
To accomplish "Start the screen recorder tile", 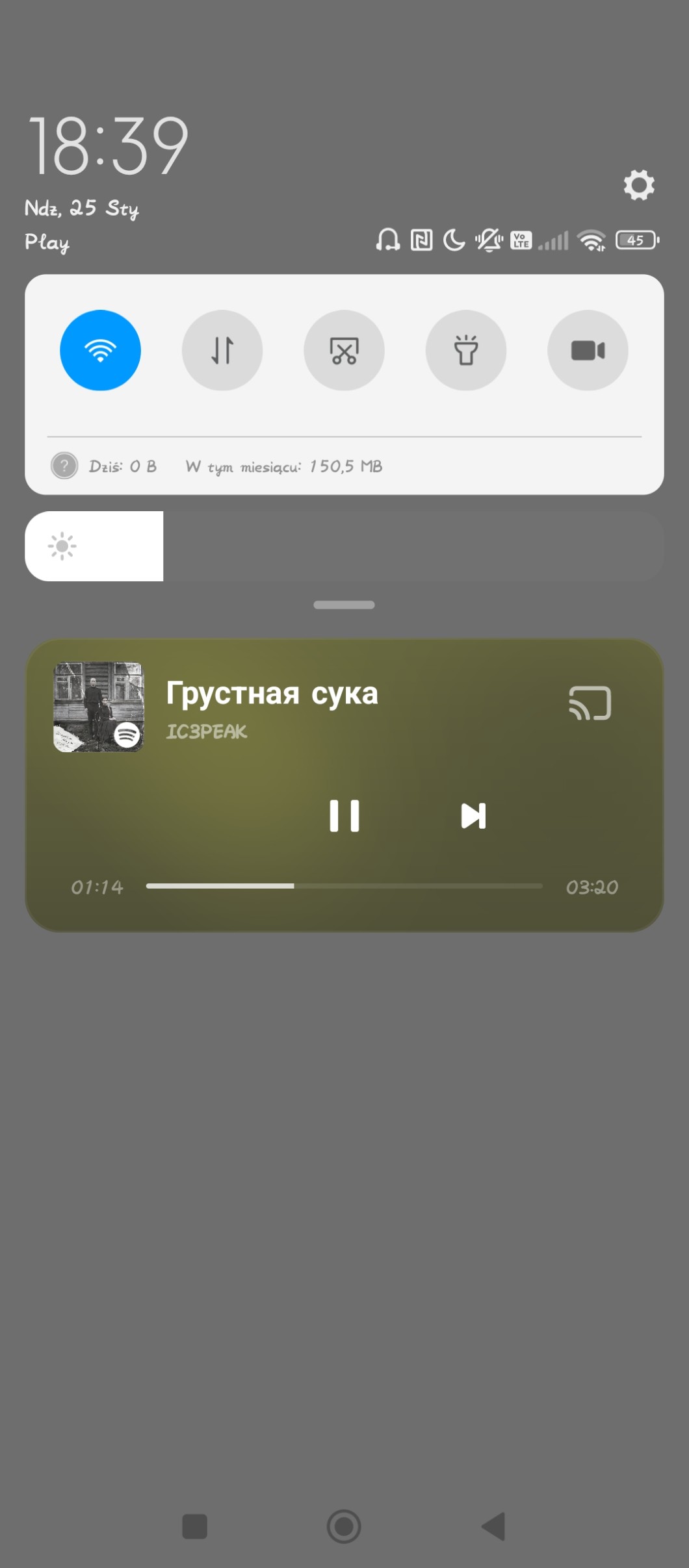I will point(588,350).
